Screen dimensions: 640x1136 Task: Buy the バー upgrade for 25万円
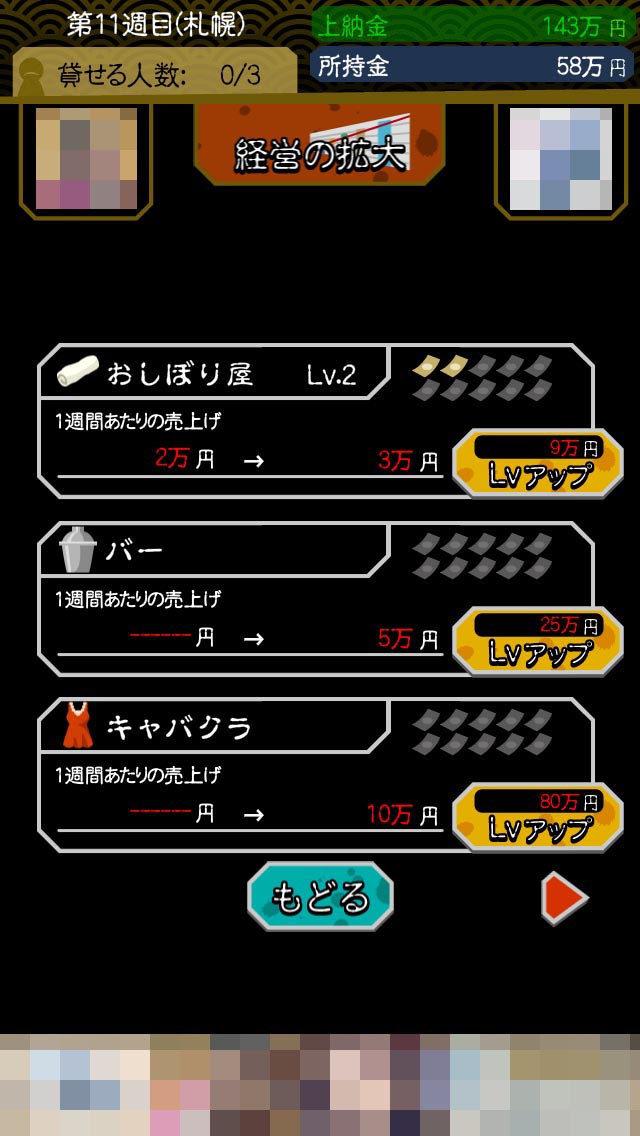[537, 641]
